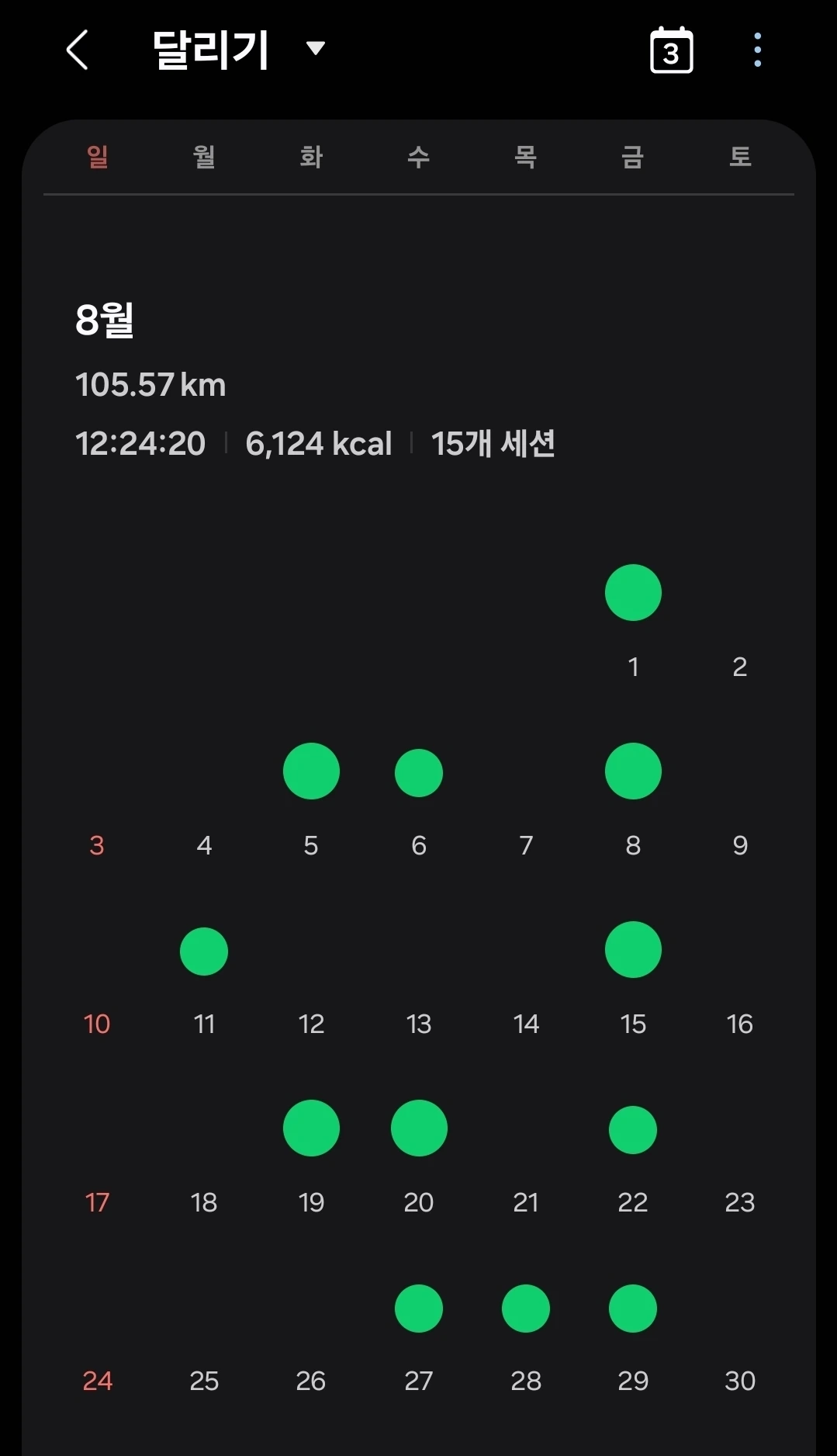Viewport: 837px width, 1456px height.
Task: View the run on August 22
Action: (633, 1131)
